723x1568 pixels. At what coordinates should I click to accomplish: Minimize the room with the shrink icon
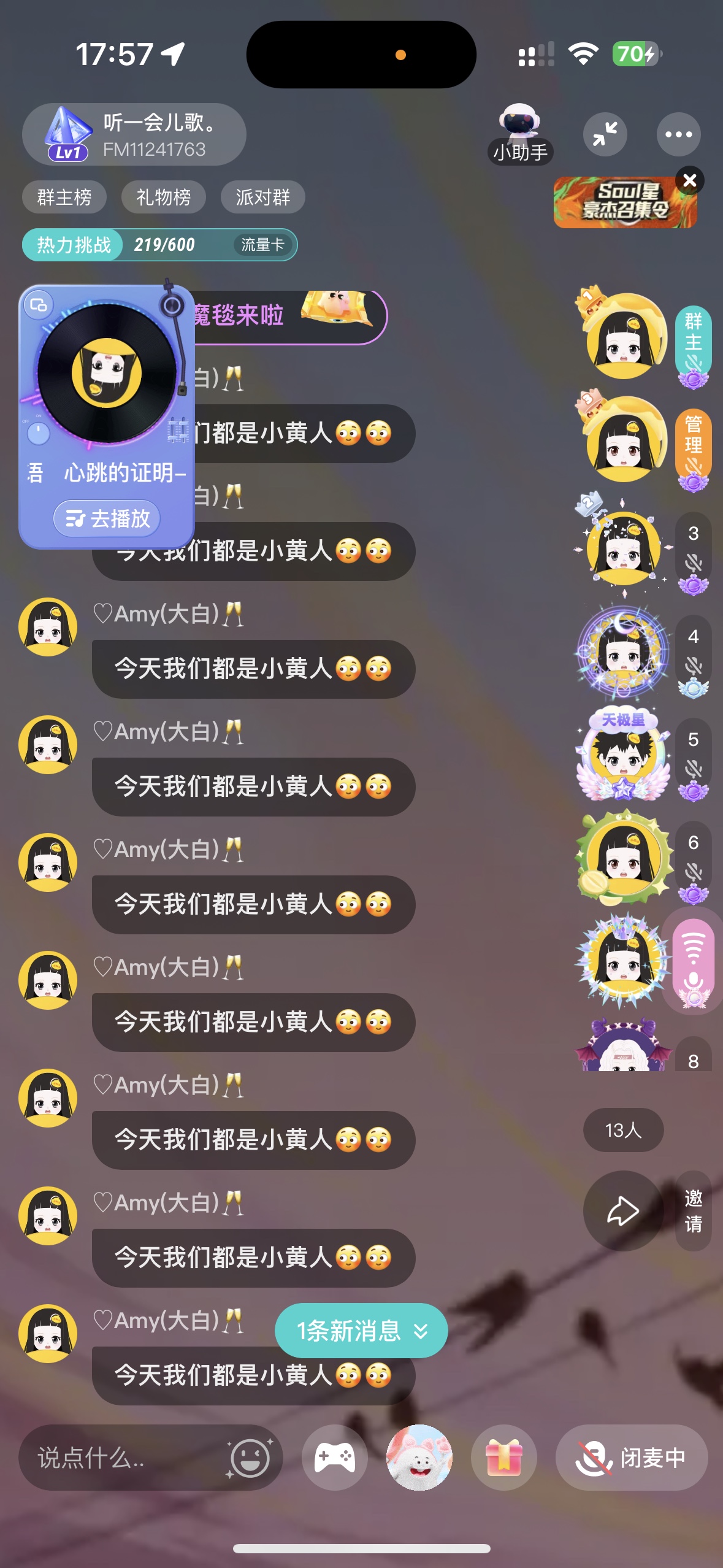tap(605, 134)
